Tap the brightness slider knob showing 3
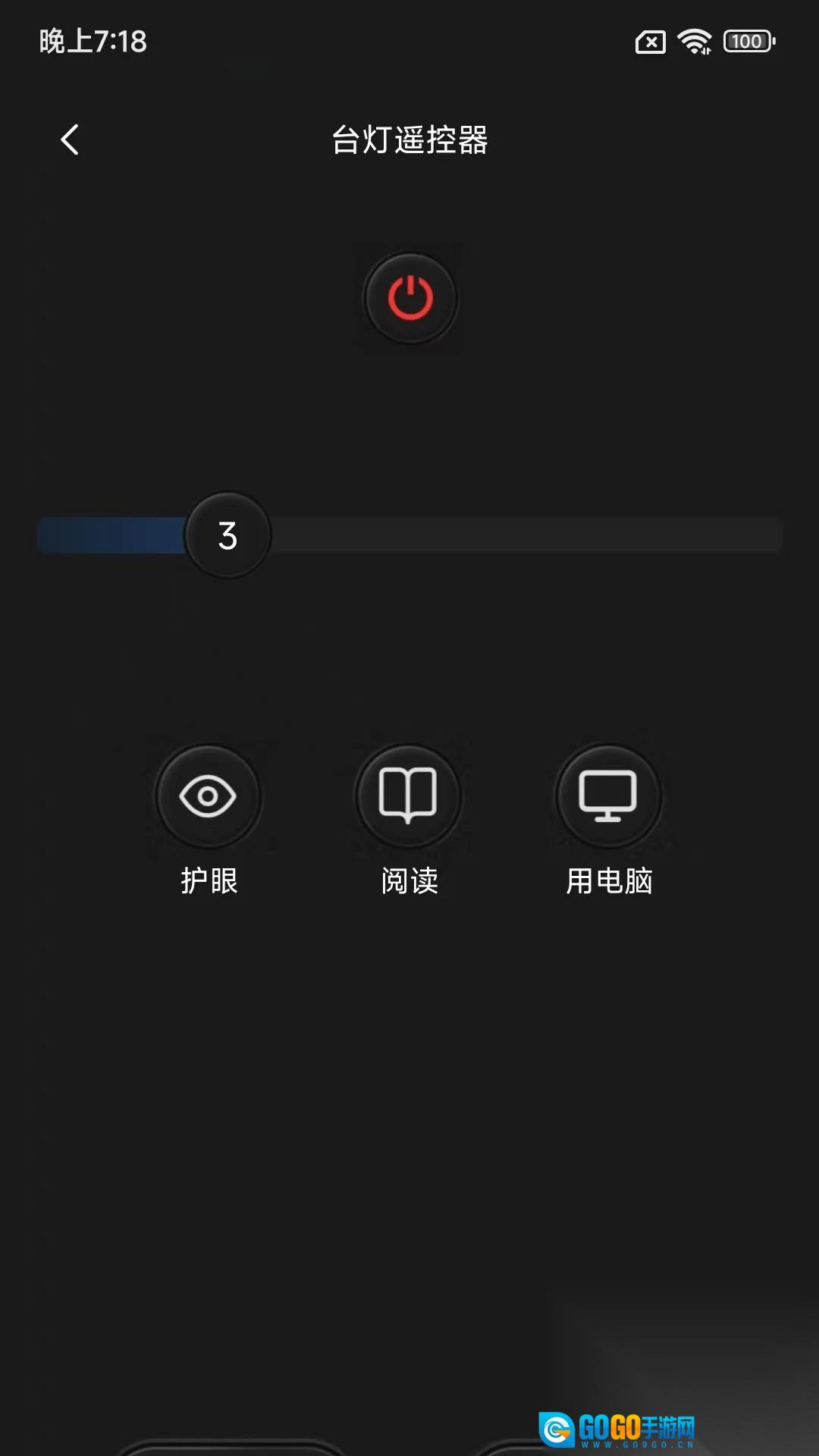Screen dimensions: 819x1456 pyautogui.click(x=227, y=535)
